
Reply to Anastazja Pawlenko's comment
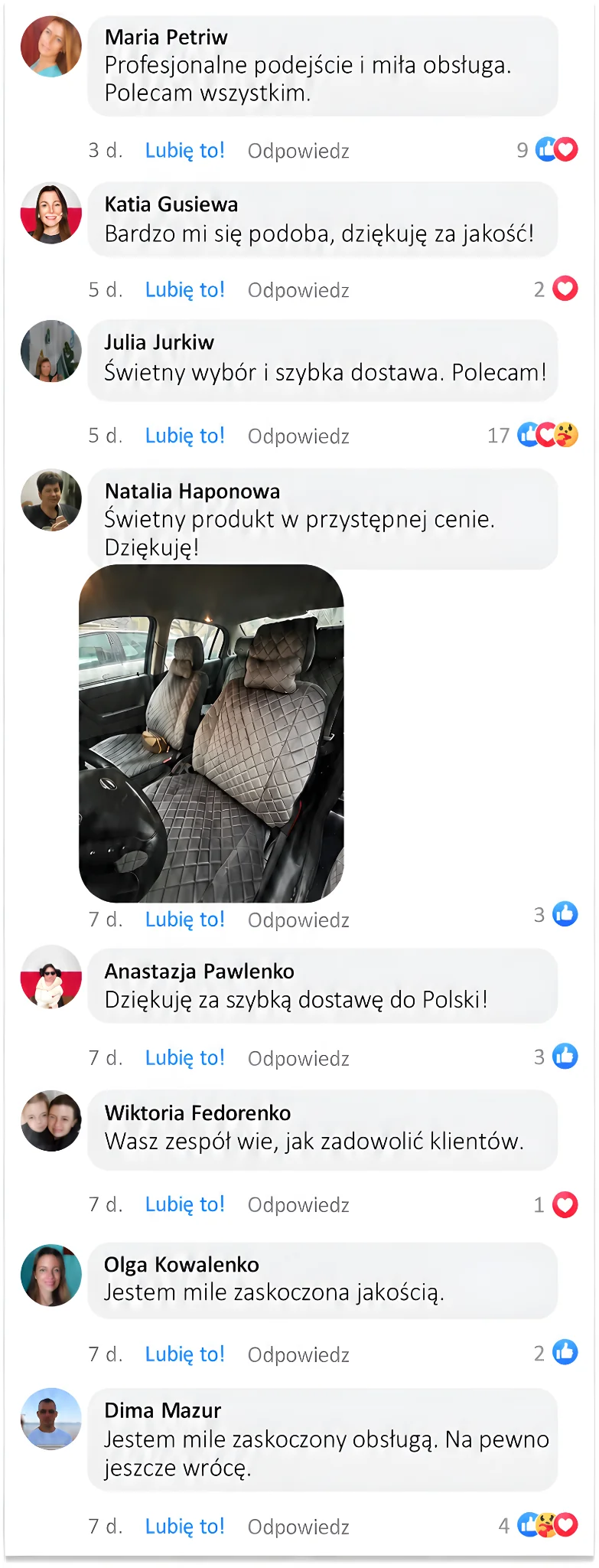[x=298, y=1059]
